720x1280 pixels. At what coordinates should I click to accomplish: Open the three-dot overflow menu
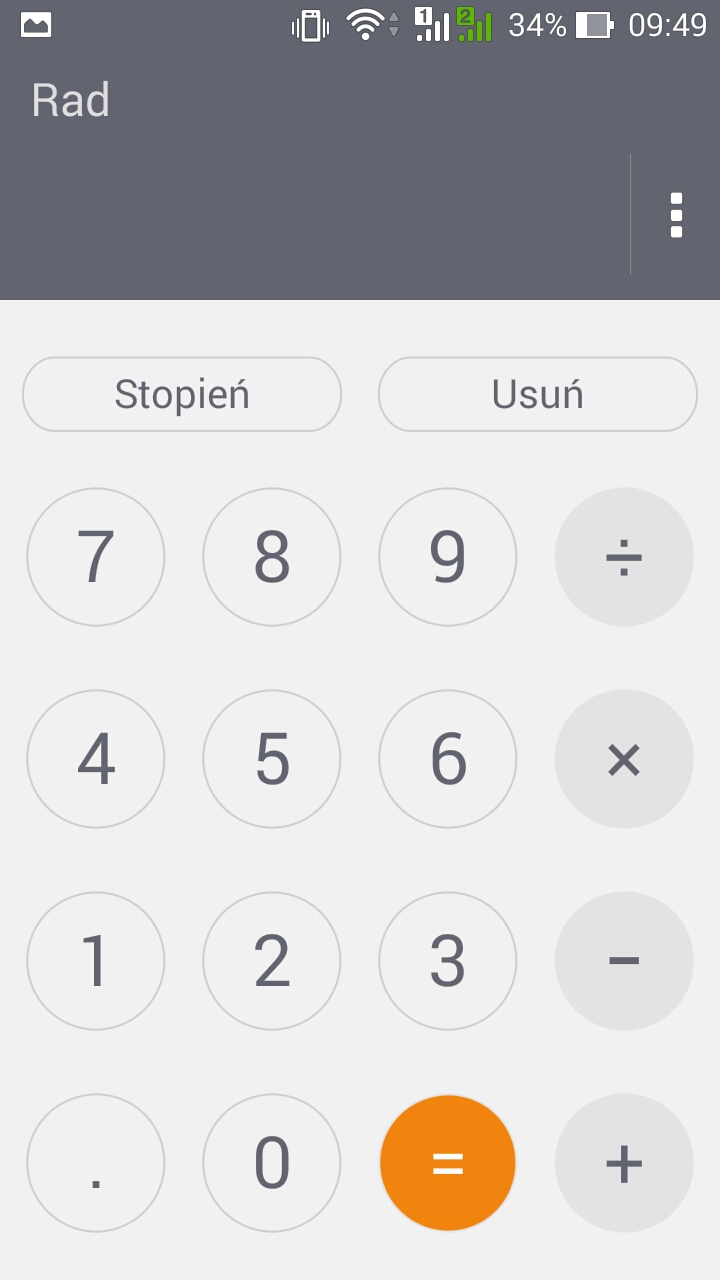pos(676,215)
